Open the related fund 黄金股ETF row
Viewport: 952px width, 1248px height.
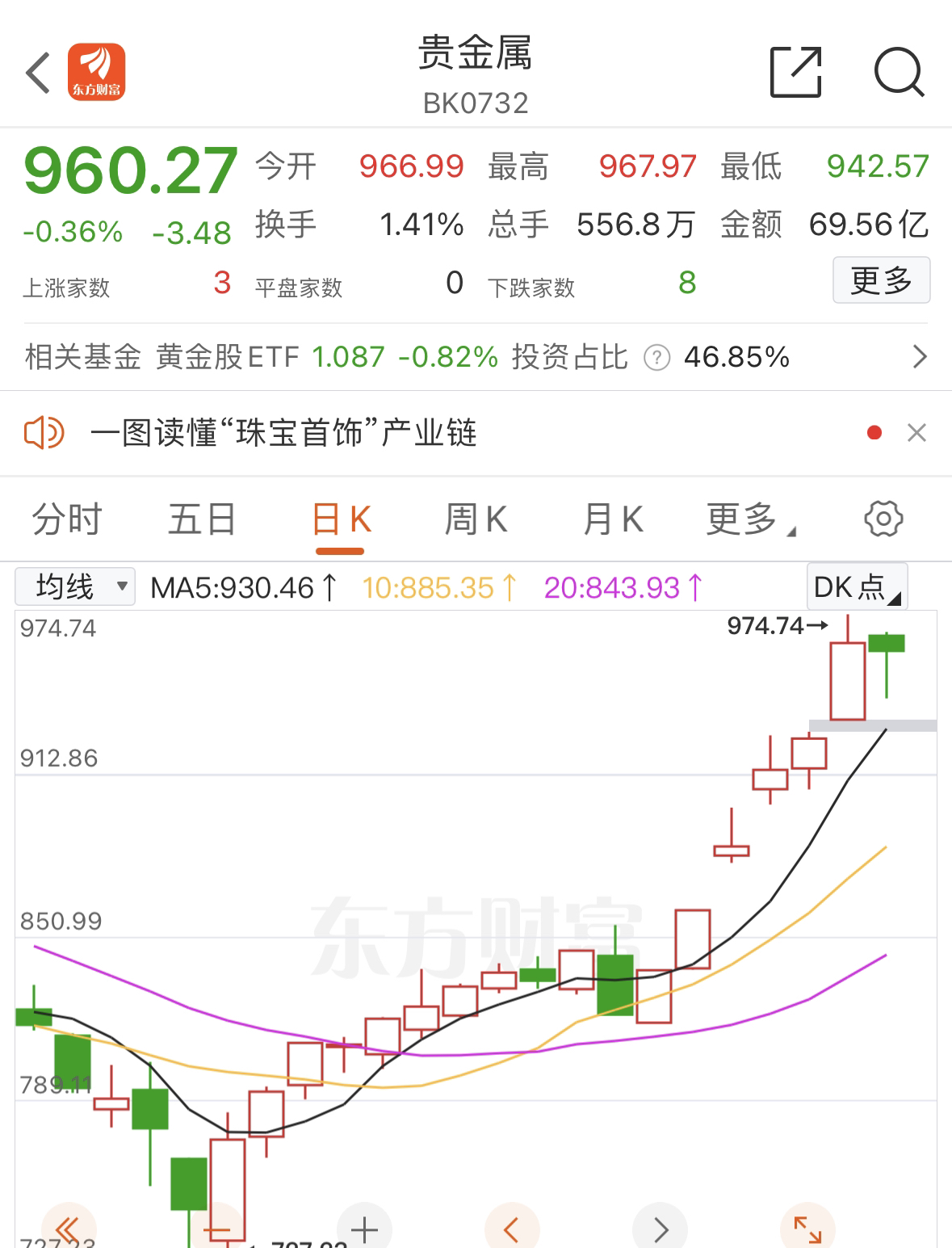(475, 356)
